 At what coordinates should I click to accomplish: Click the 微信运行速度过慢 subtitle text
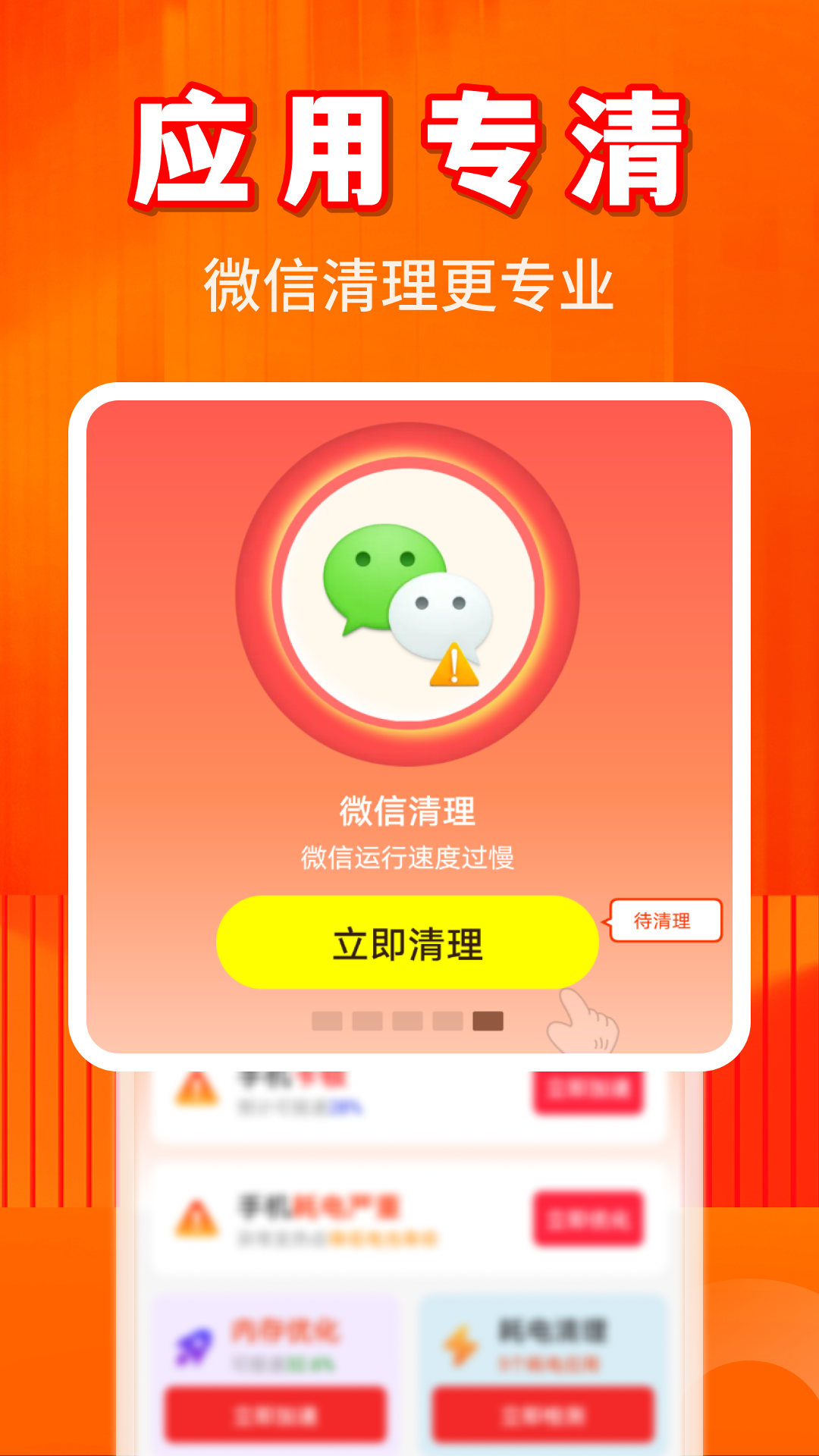click(409, 855)
